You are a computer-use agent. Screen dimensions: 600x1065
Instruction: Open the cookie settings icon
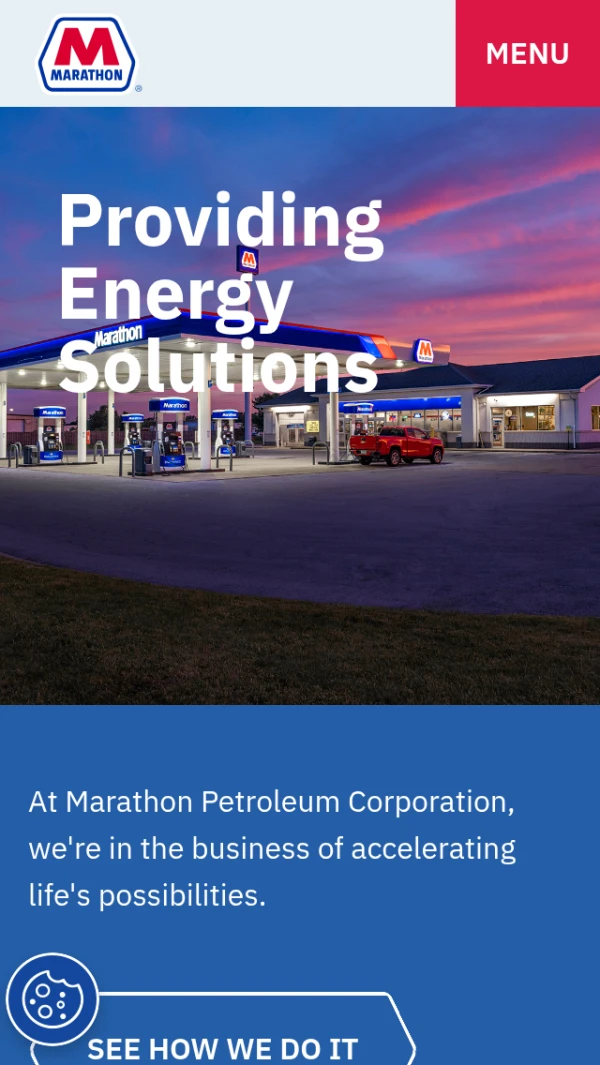click(x=52, y=998)
